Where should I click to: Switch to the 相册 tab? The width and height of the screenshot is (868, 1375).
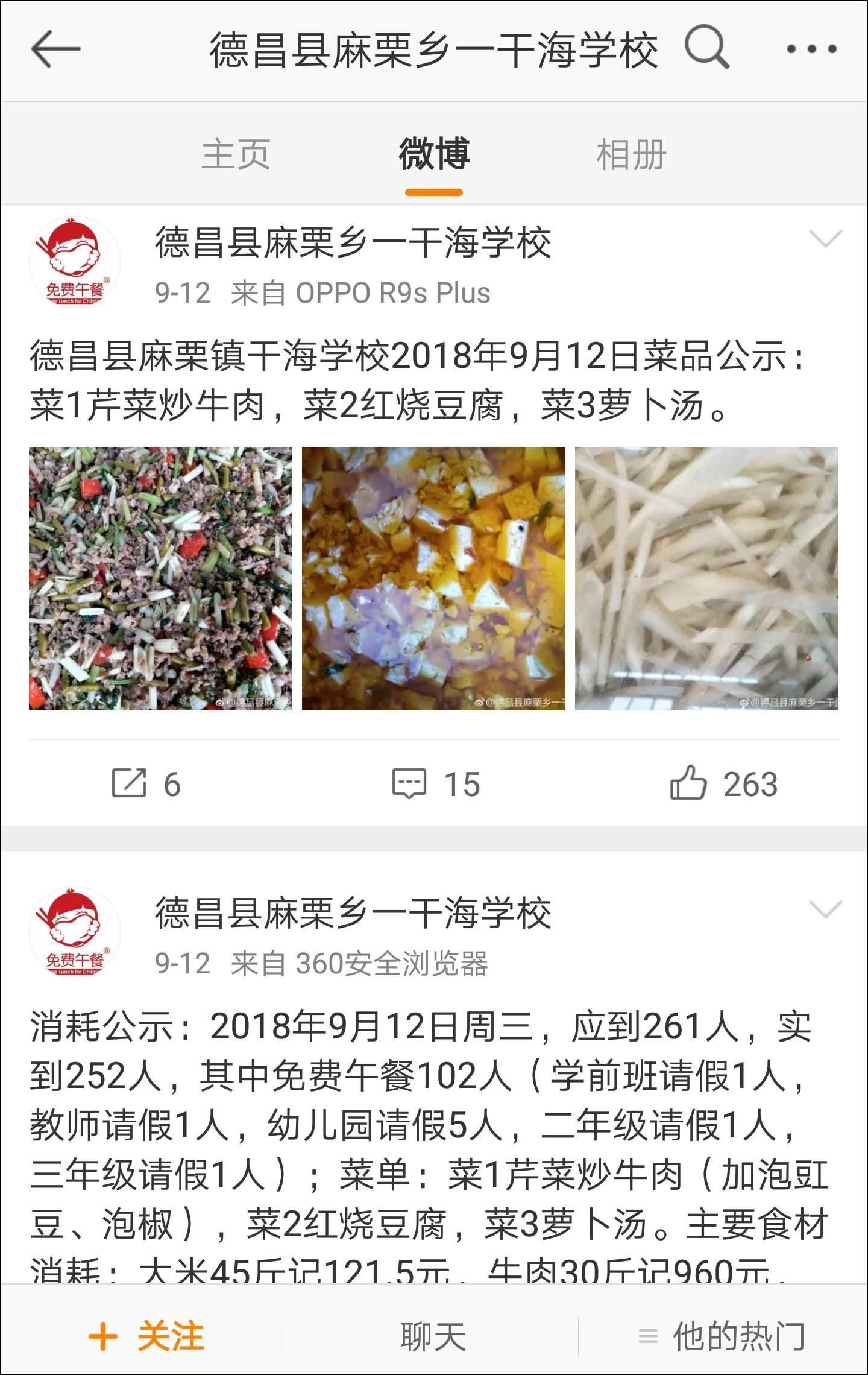tap(632, 154)
